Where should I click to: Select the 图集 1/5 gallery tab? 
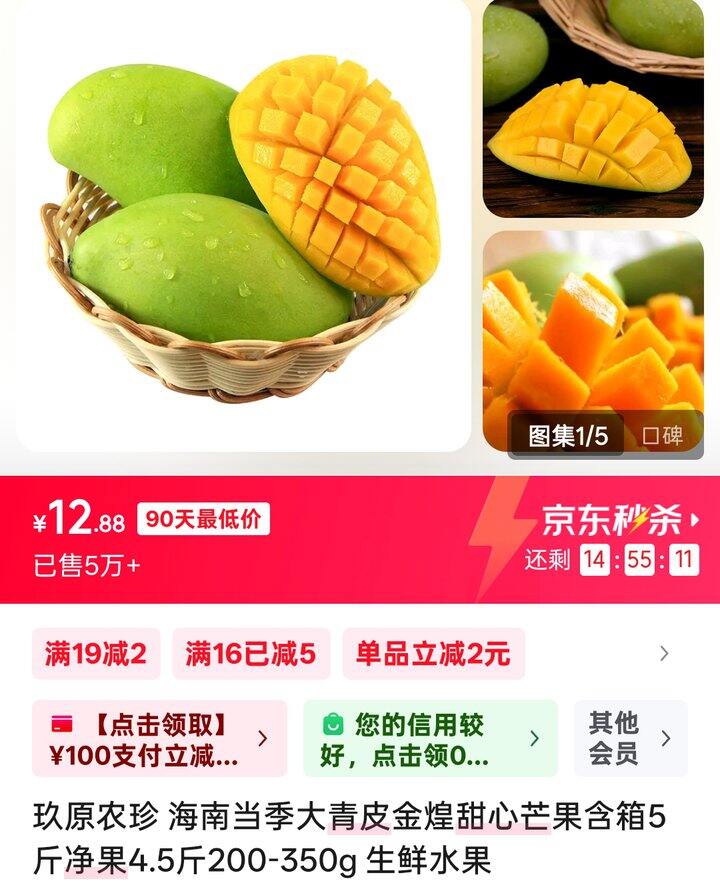(568, 436)
